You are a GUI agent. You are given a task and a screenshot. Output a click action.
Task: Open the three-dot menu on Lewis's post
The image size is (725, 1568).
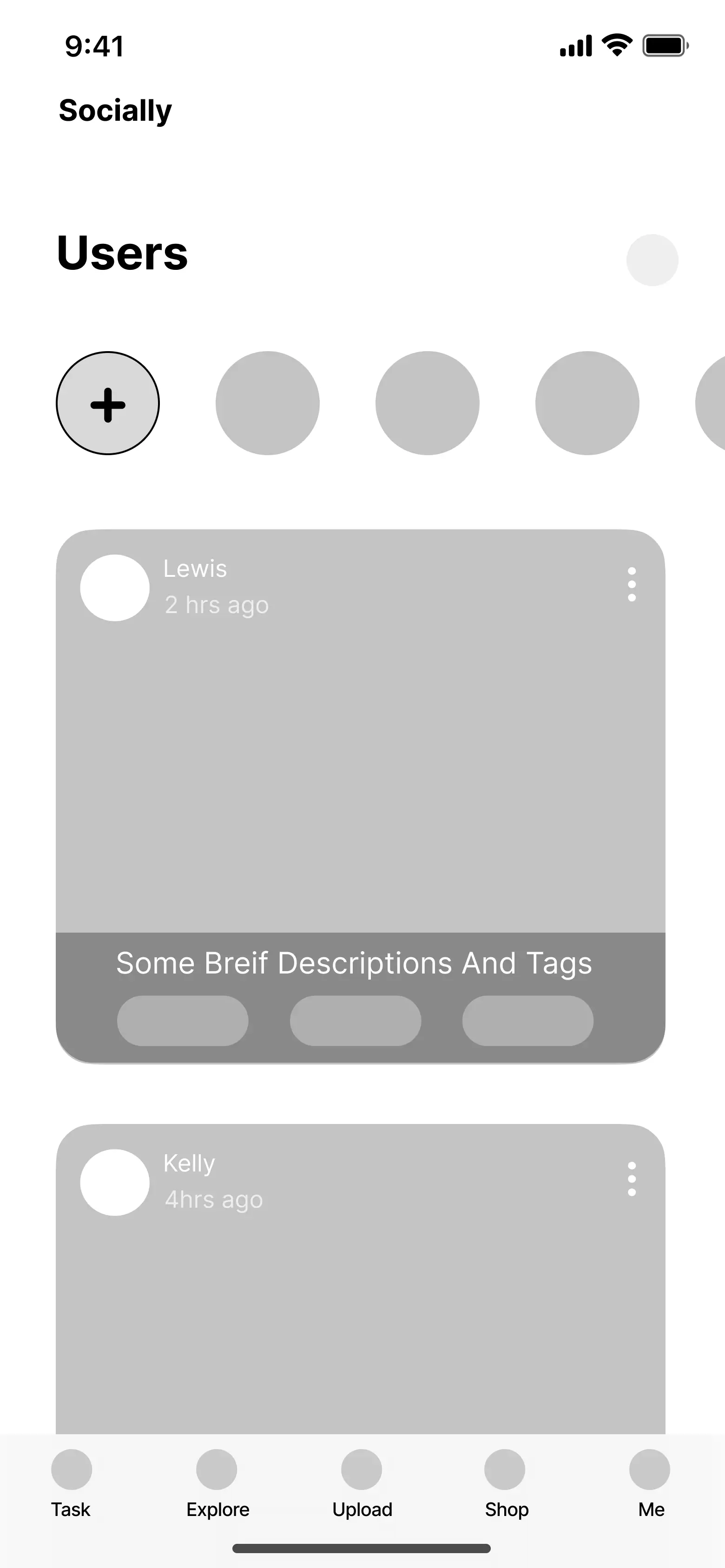tap(632, 584)
